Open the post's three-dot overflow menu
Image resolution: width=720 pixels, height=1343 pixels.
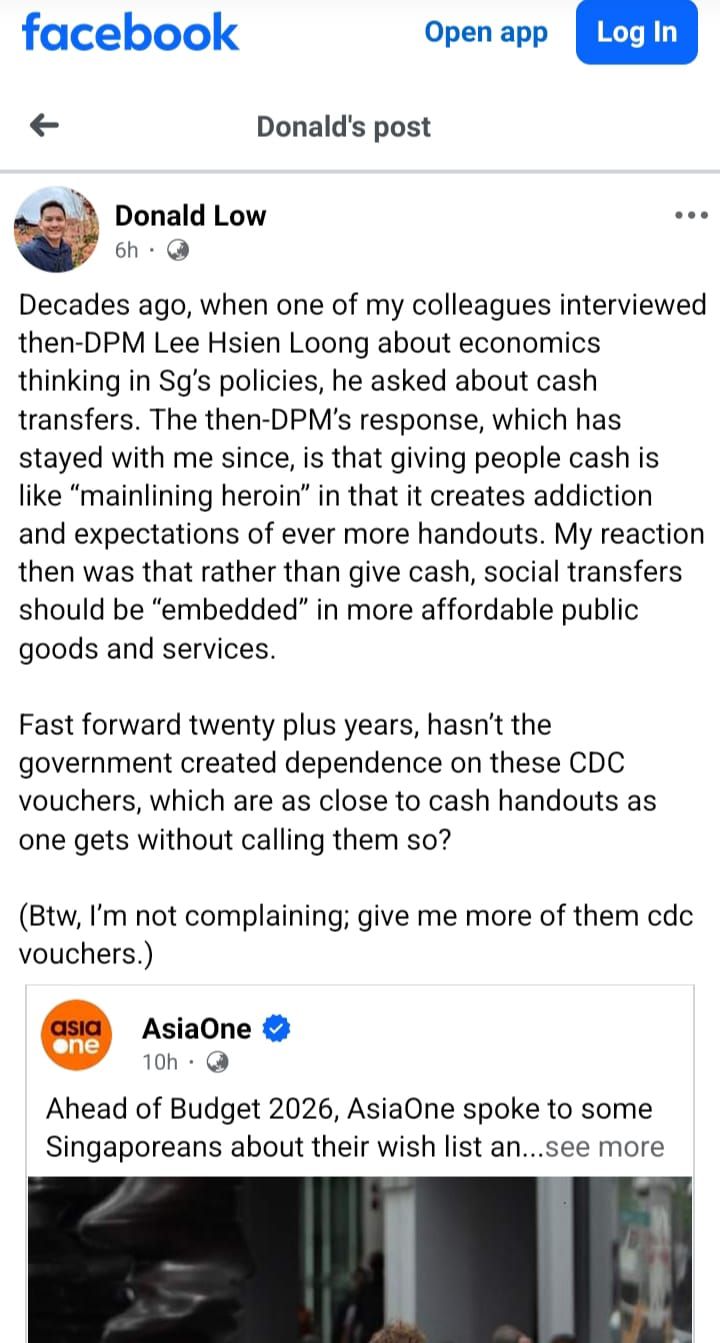(x=691, y=215)
